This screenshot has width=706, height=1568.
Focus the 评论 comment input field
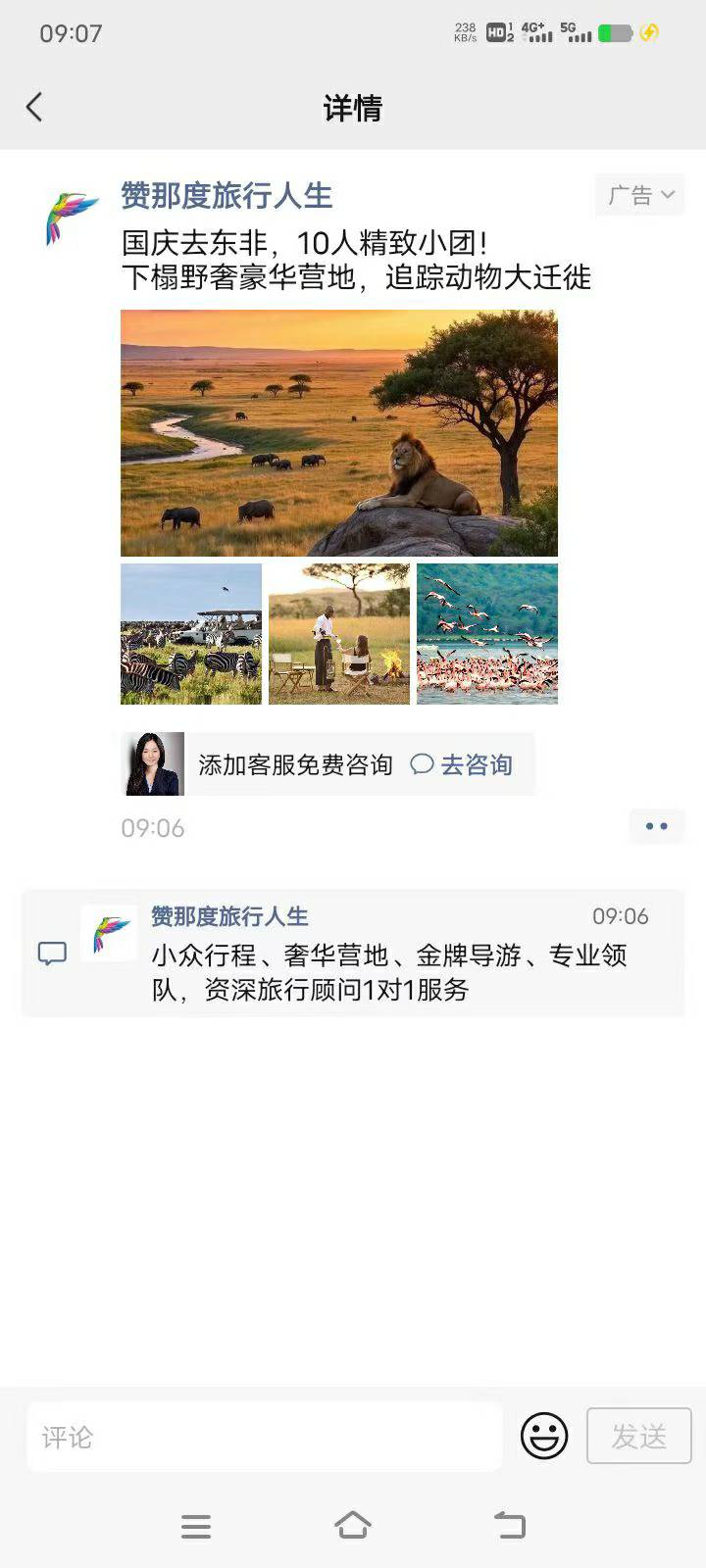click(265, 1437)
